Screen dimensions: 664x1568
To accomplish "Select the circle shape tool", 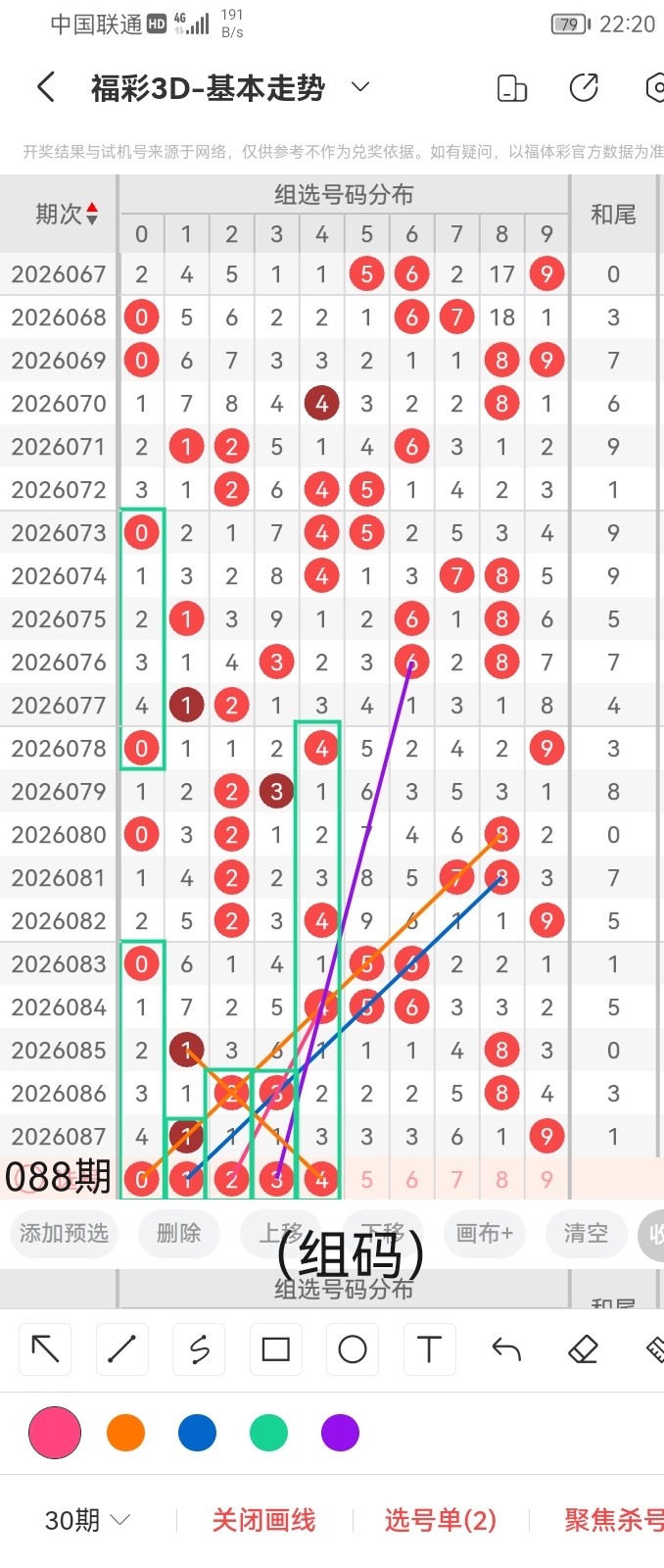I will (353, 1349).
